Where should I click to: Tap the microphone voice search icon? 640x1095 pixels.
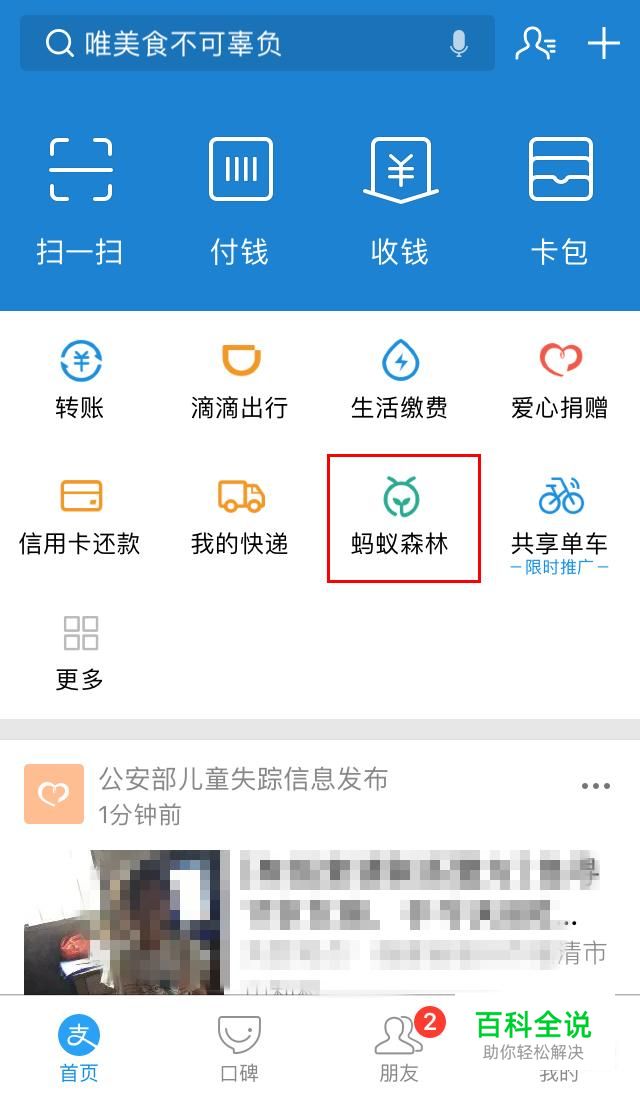tap(459, 43)
